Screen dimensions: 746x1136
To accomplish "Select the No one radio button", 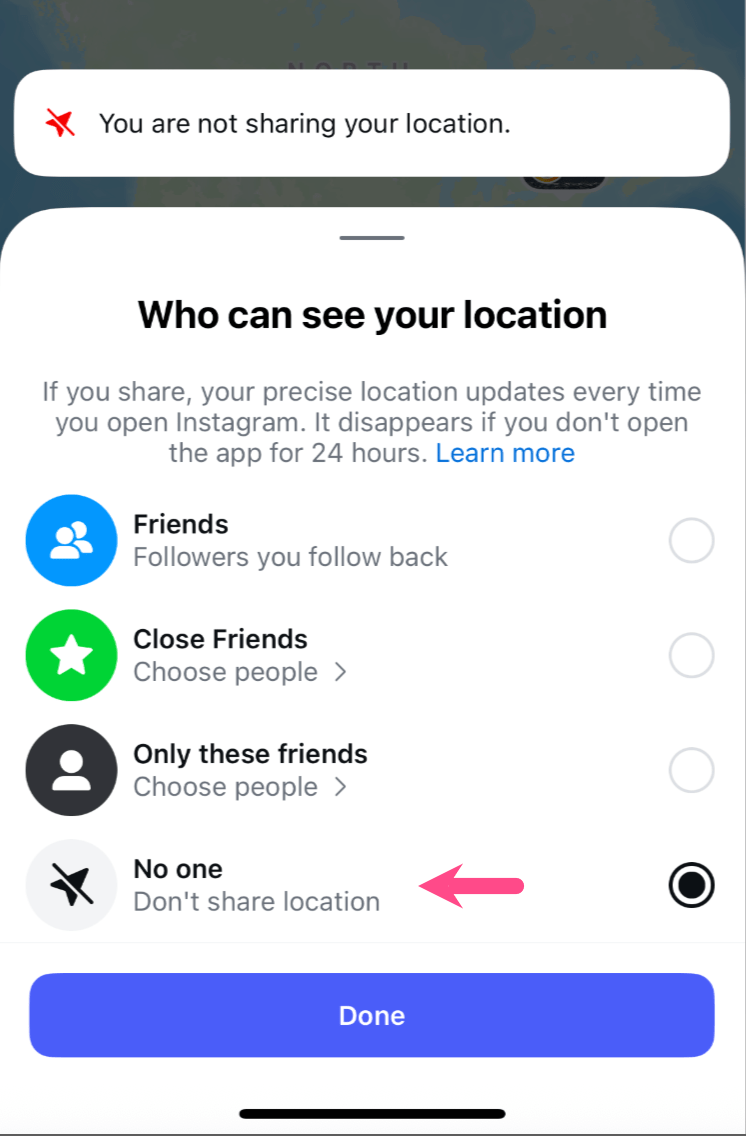I will pos(691,886).
